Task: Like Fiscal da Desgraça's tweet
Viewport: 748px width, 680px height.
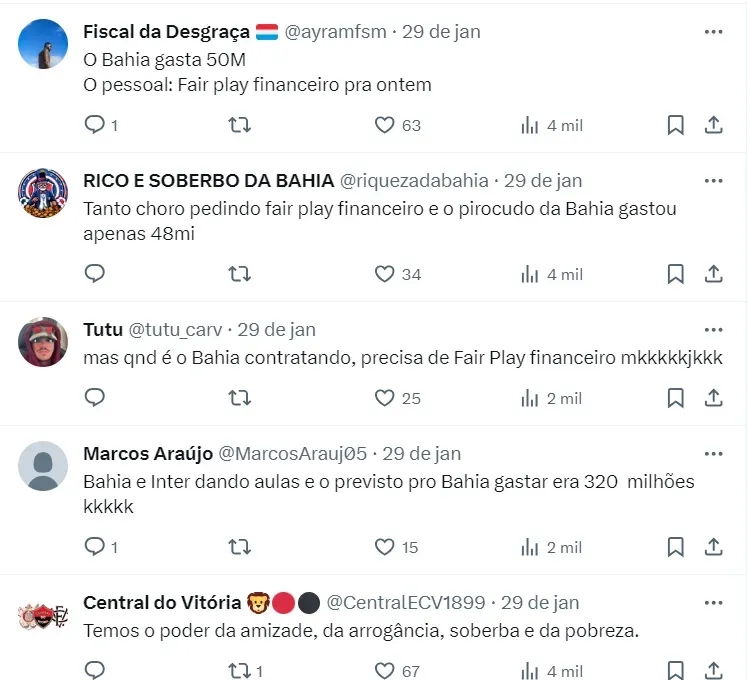Action: tap(385, 125)
